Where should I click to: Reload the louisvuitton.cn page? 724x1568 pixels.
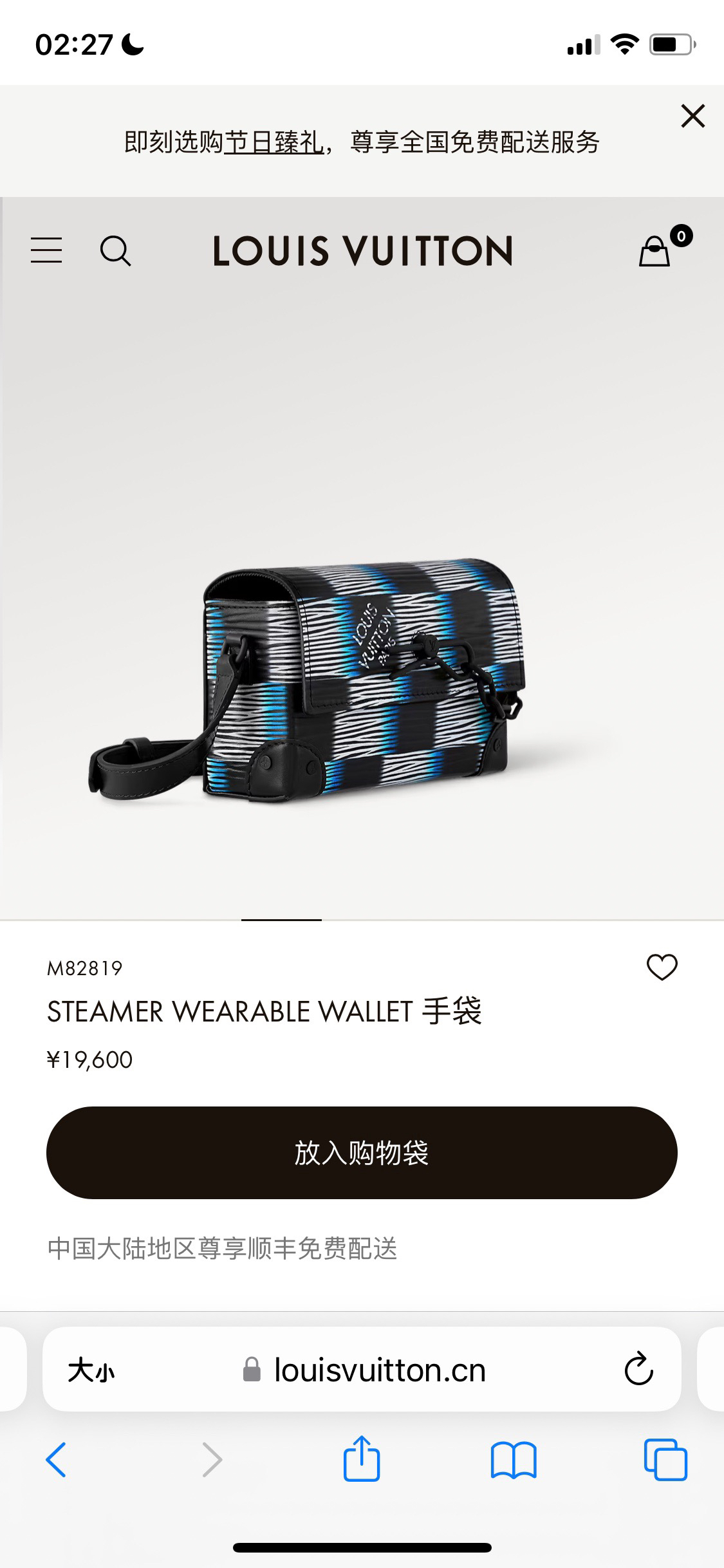(x=638, y=1370)
